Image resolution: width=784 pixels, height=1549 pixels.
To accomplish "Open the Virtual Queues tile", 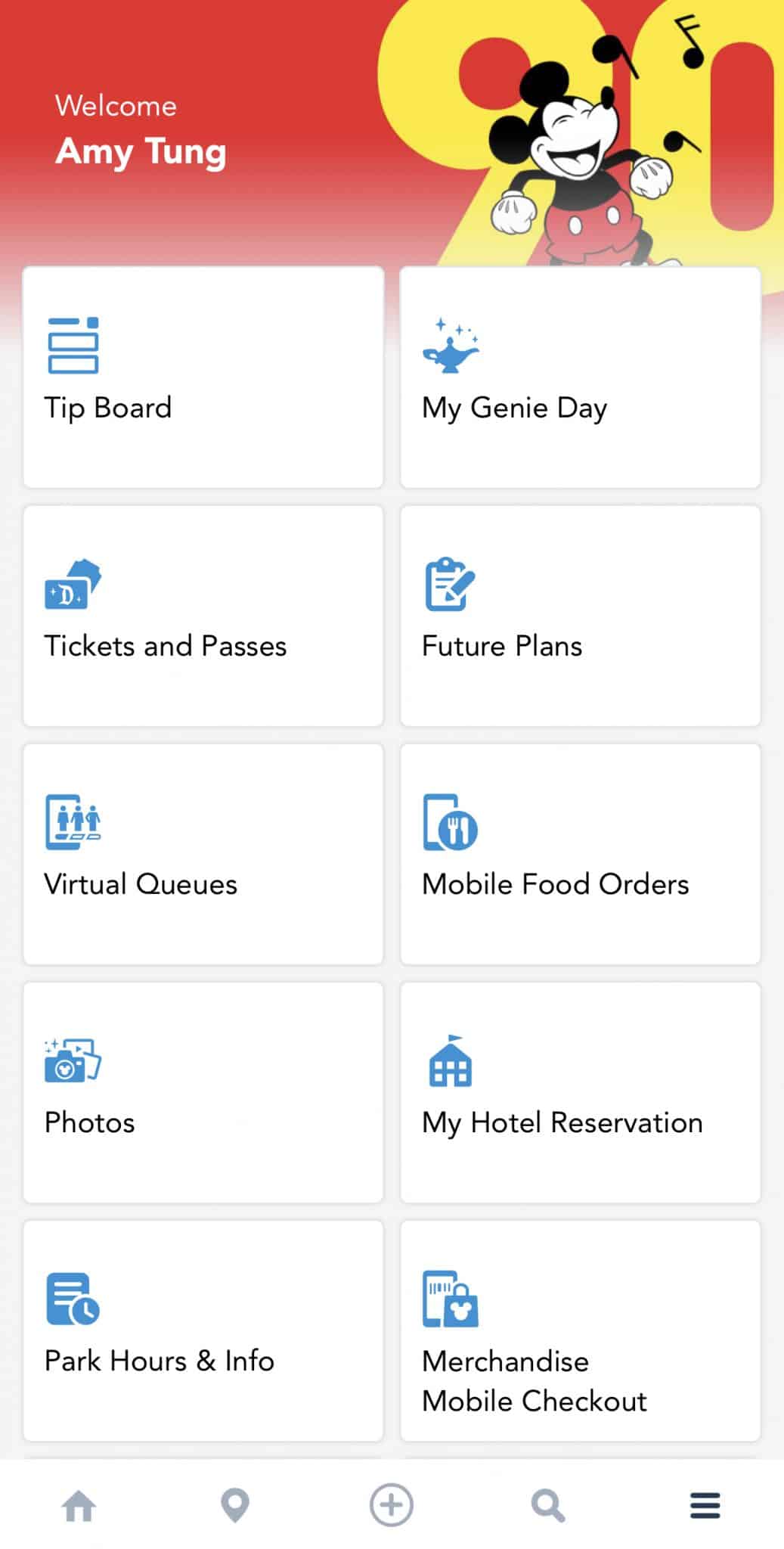I will click(204, 852).
